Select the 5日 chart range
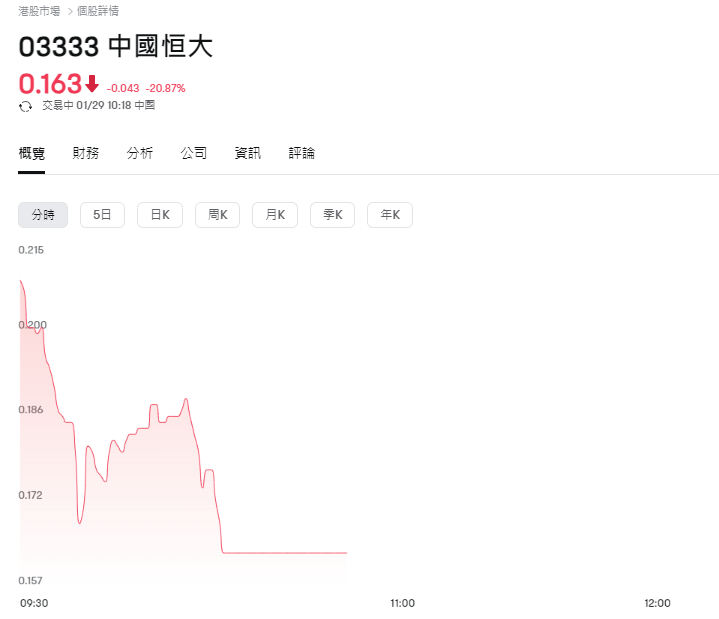Viewport: 719px width, 619px height. (102, 215)
